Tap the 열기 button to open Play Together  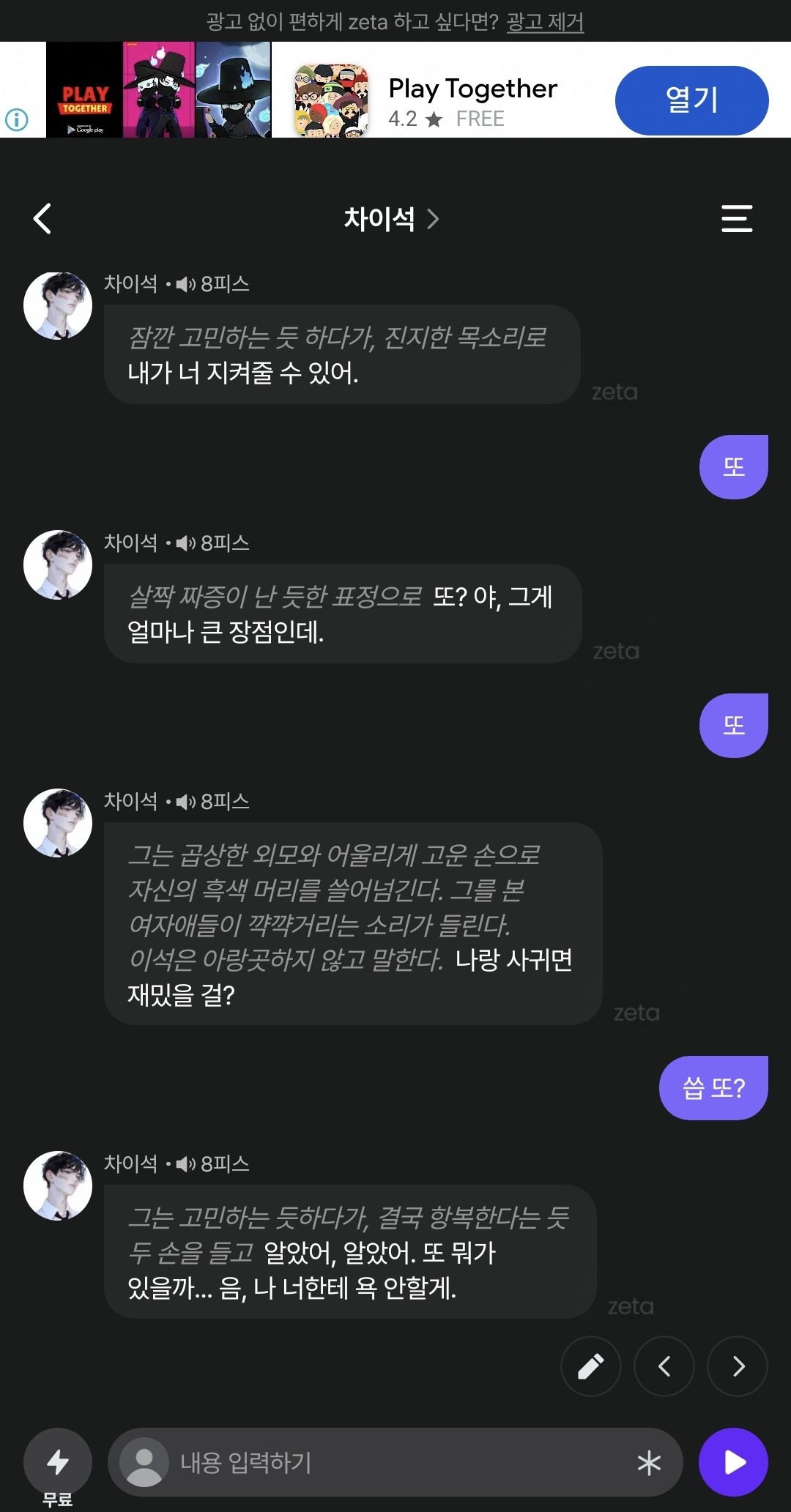pyautogui.click(x=691, y=100)
